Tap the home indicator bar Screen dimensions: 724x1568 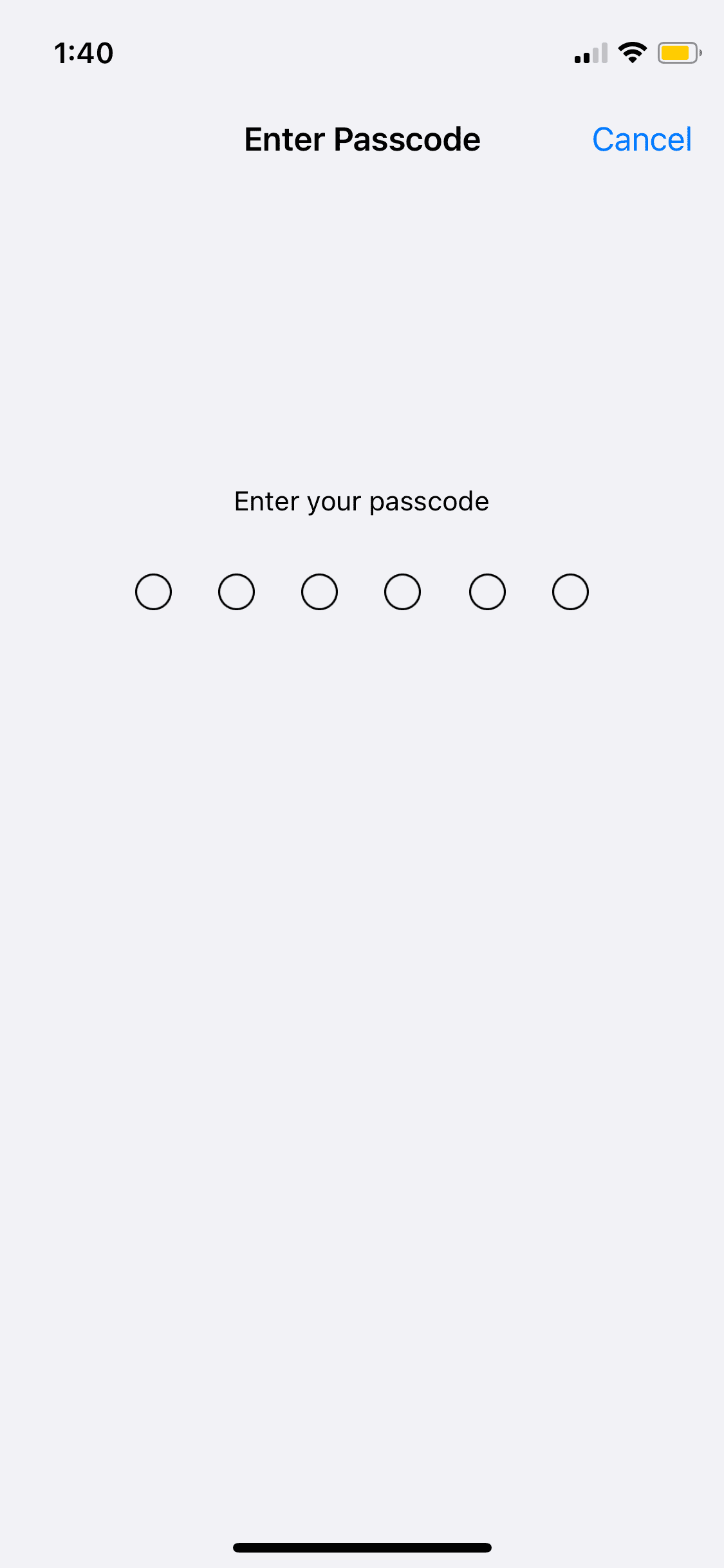pos(362,1546)
